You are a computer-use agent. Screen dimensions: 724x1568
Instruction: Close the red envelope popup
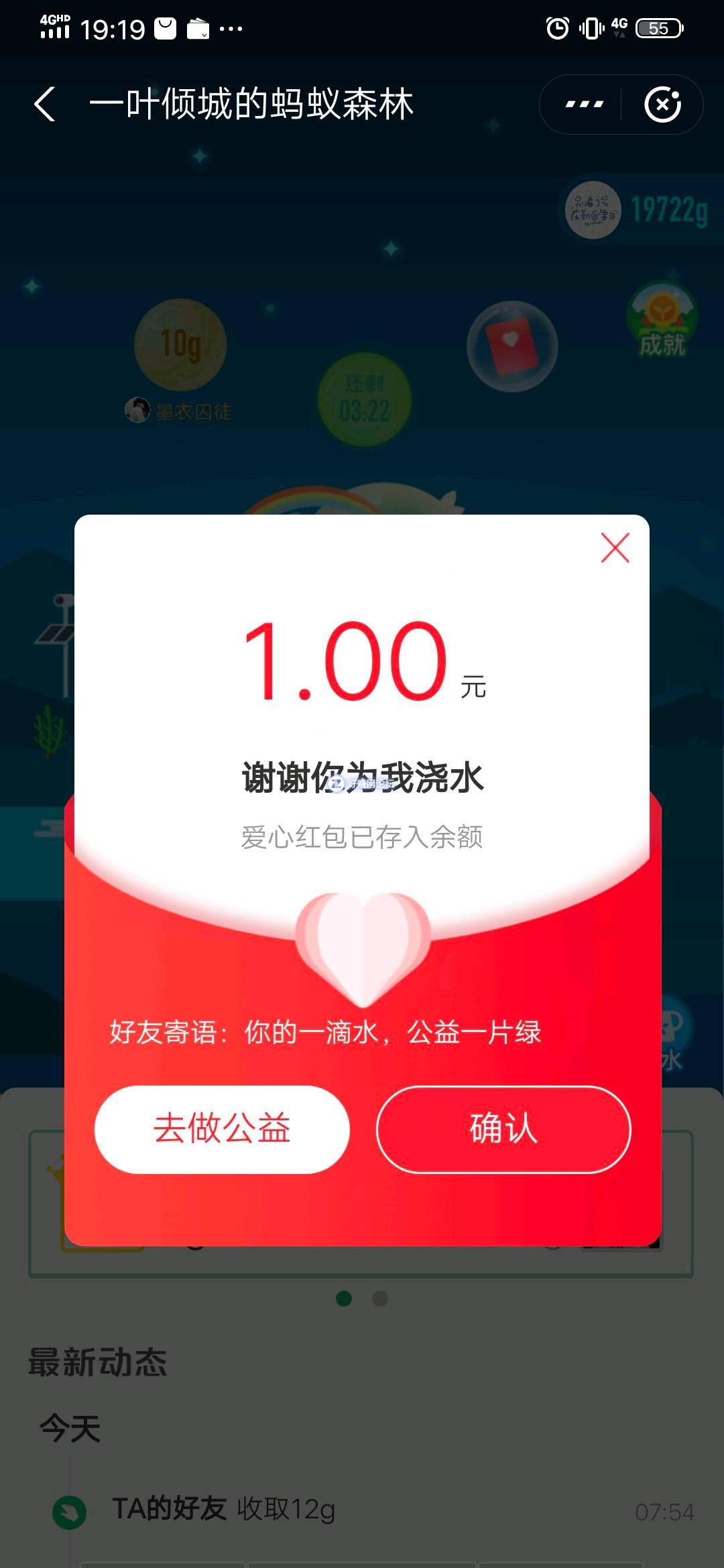pos(615,548)
